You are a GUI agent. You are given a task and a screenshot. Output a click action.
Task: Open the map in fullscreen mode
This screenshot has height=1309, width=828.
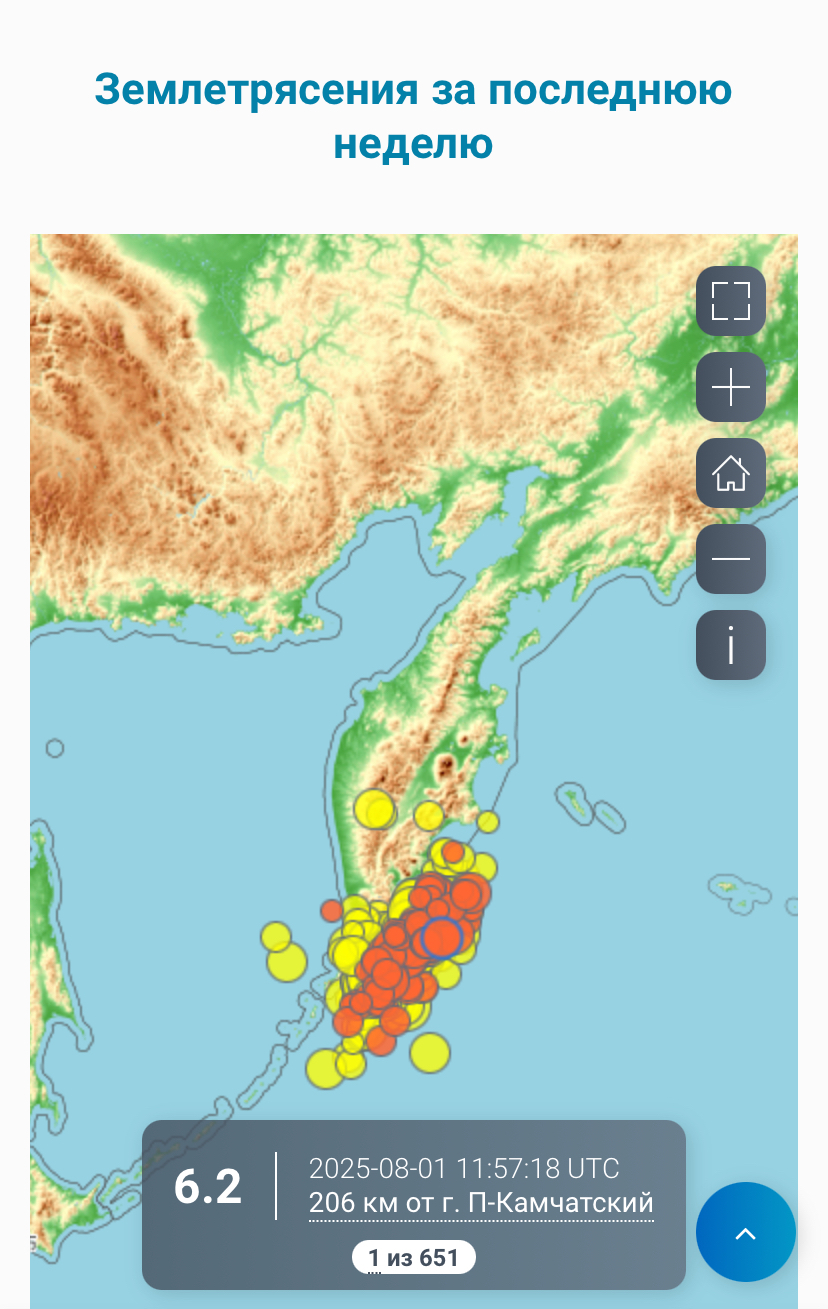coord(730,301)
